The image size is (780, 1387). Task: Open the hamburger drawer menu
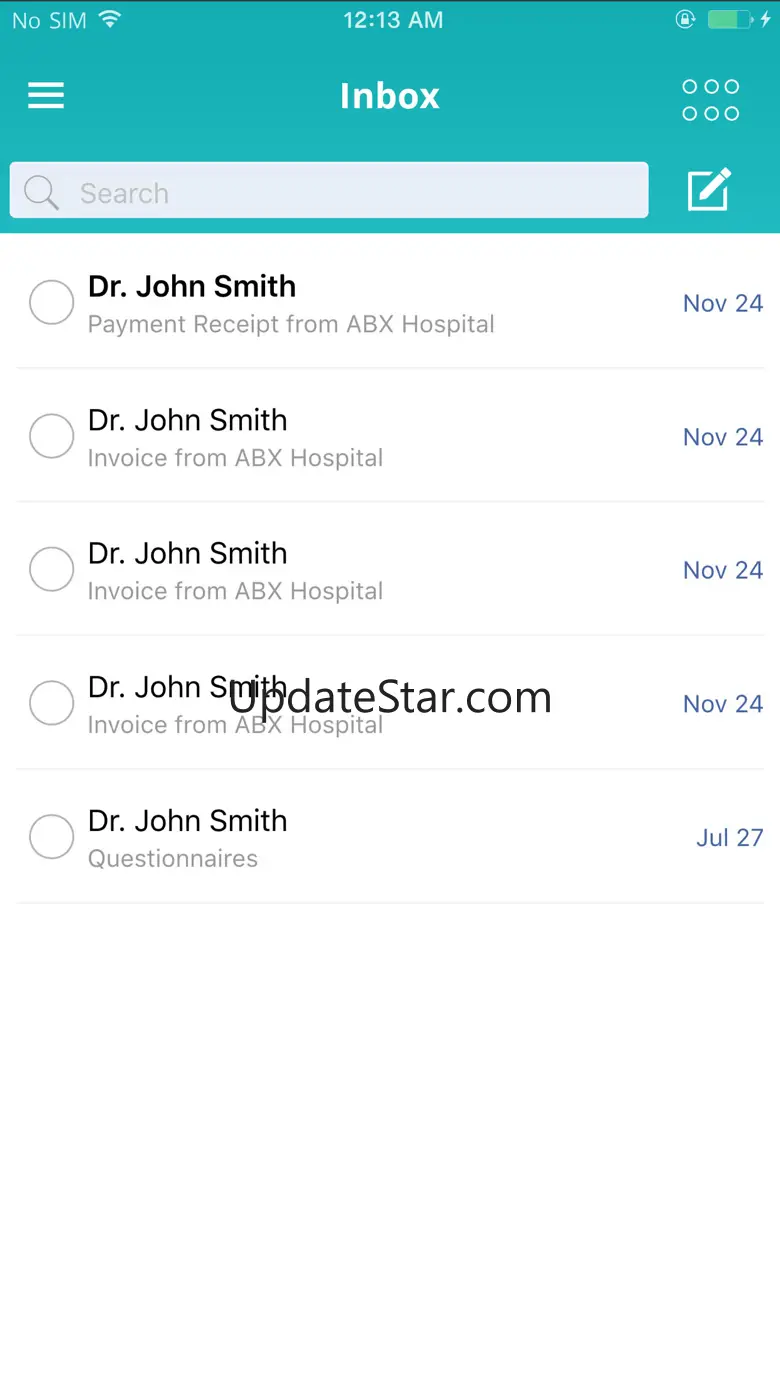click(46, 96)
